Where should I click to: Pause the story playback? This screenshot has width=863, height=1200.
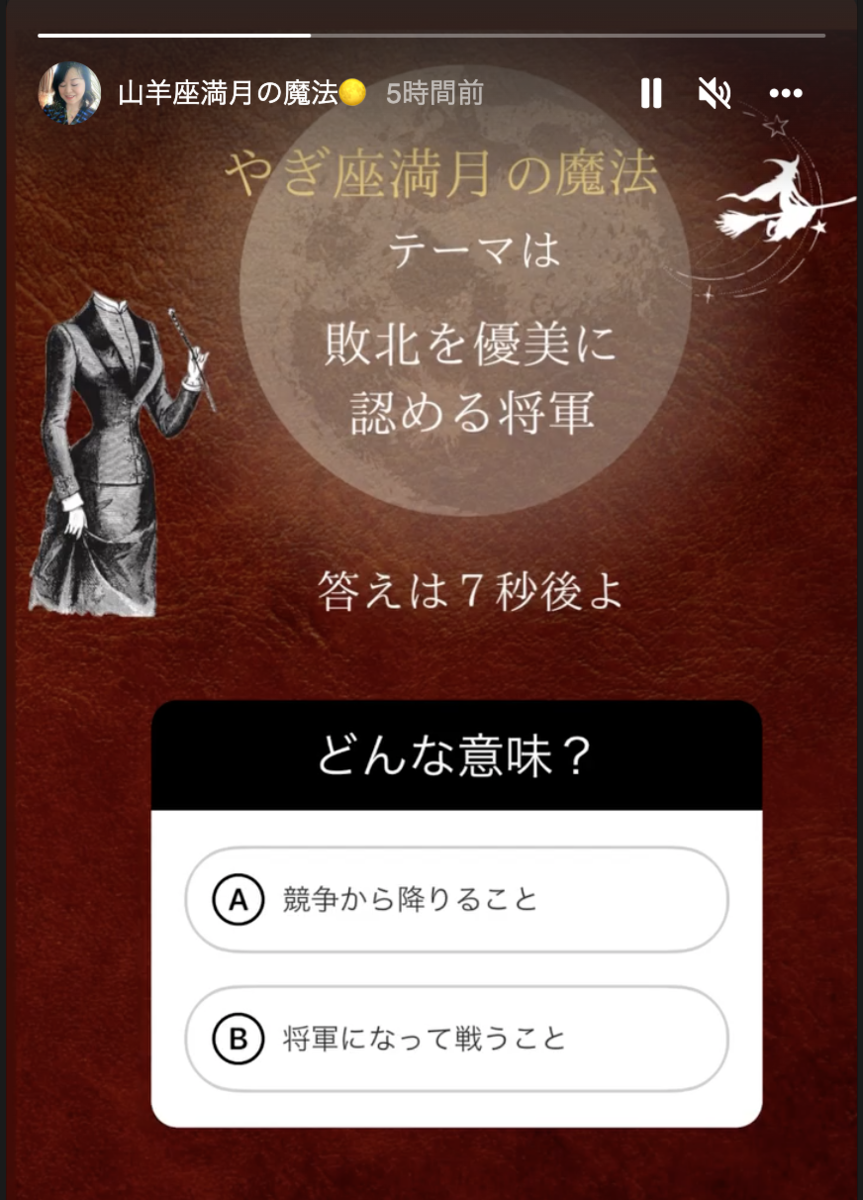[651, 94]
